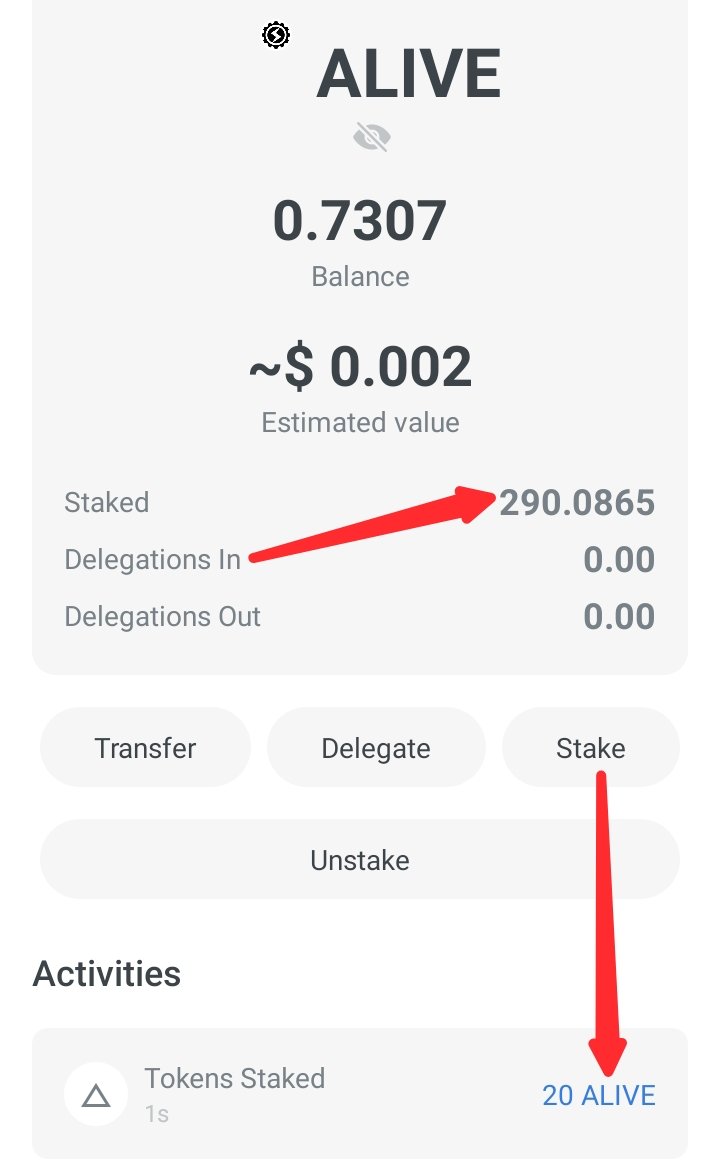Tap the Unstake button

360,860
